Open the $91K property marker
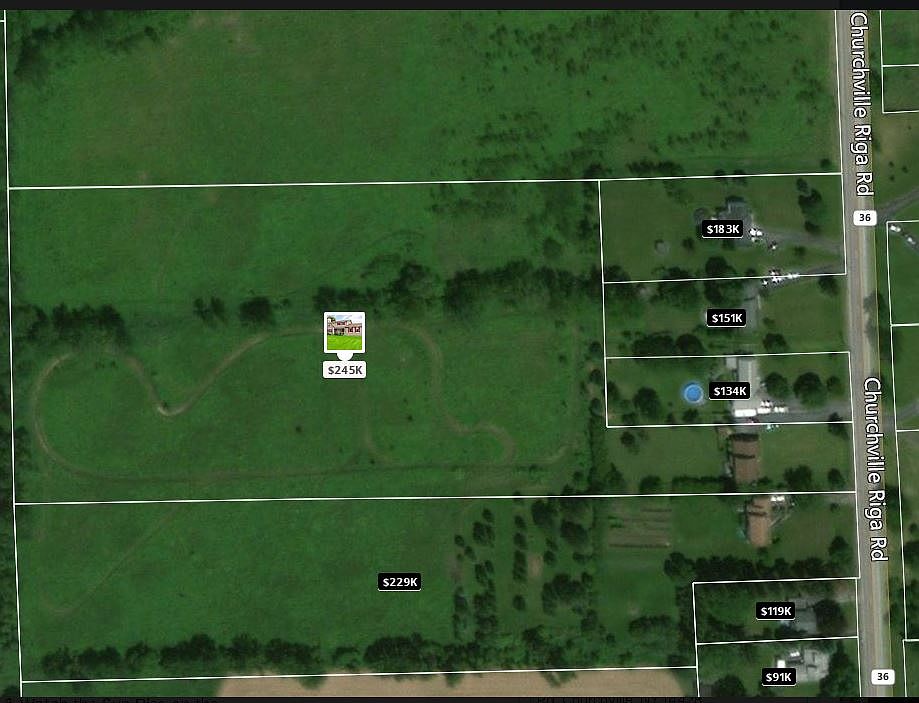 778,677
